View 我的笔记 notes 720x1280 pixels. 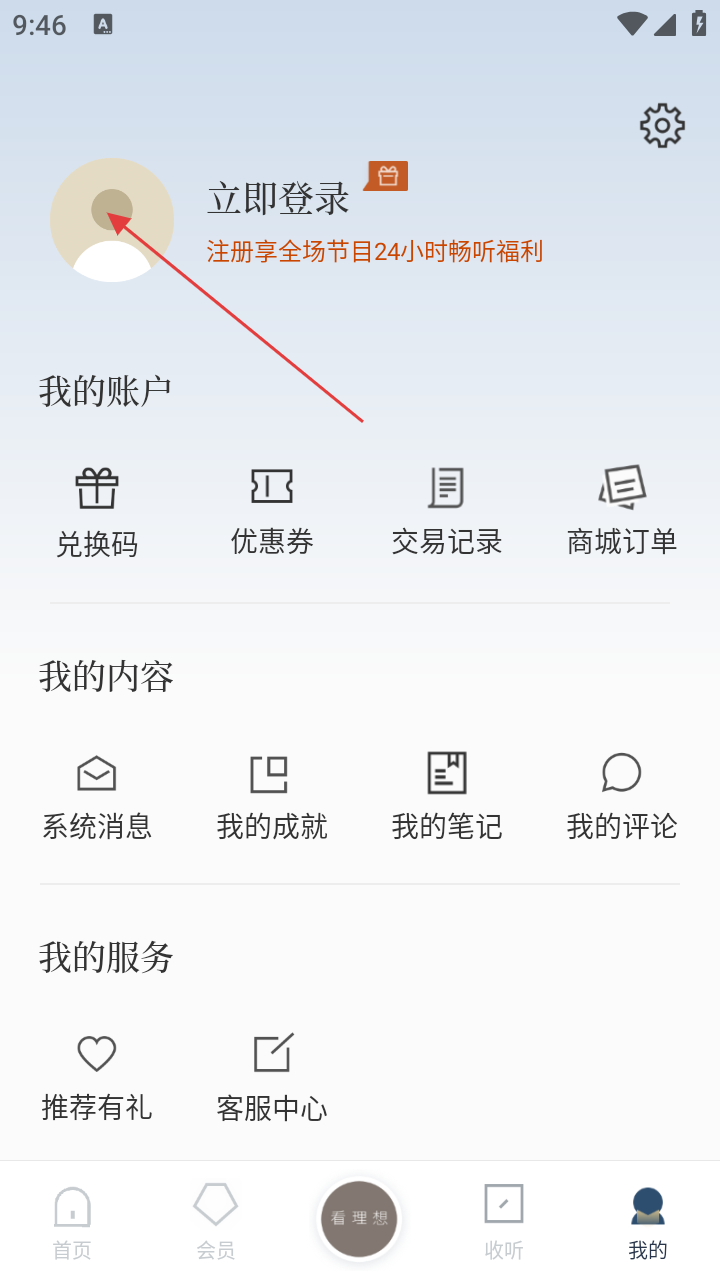(x=447, y=797)
